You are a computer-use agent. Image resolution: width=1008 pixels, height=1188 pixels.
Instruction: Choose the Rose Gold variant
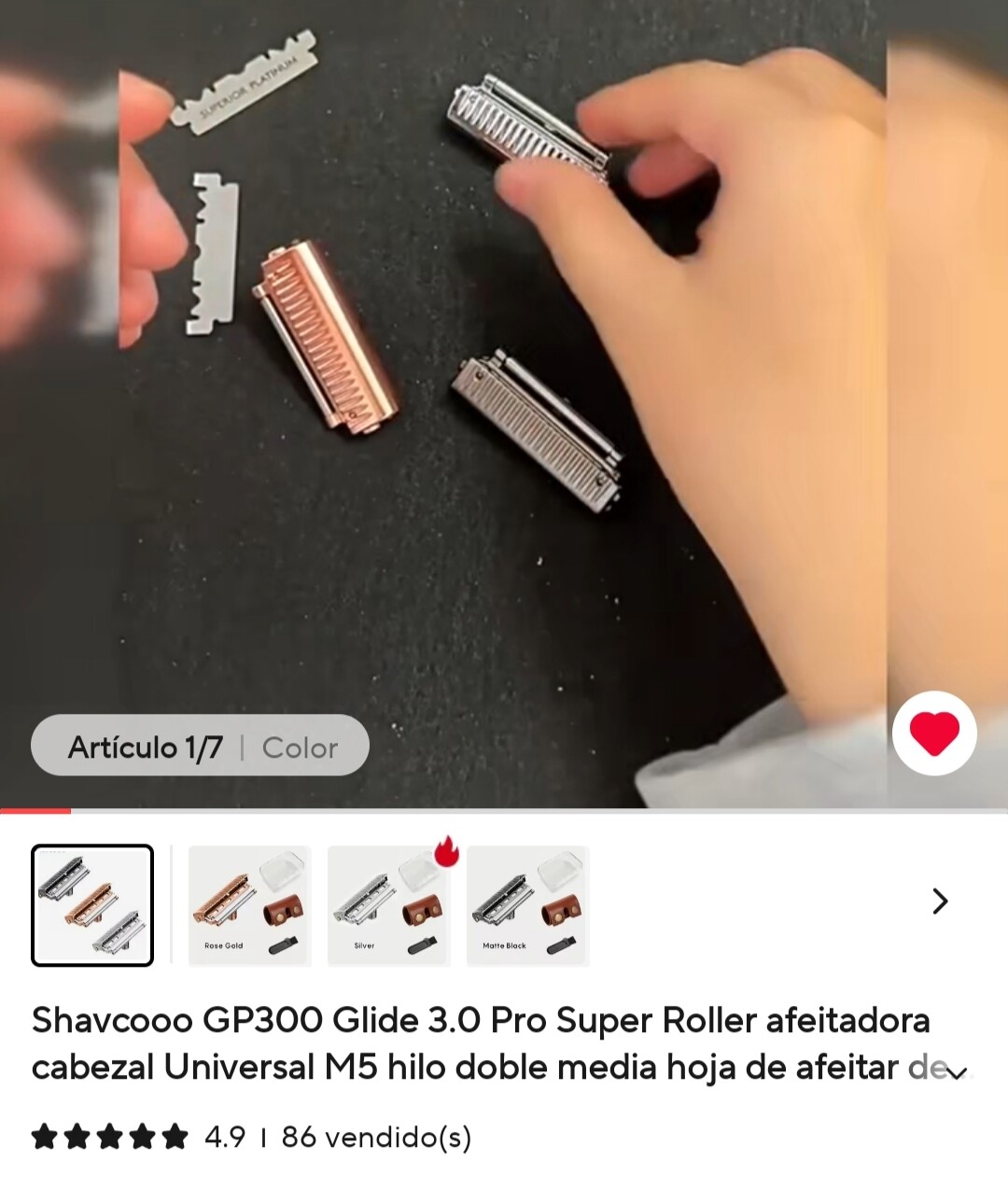(x=249, y=905)
